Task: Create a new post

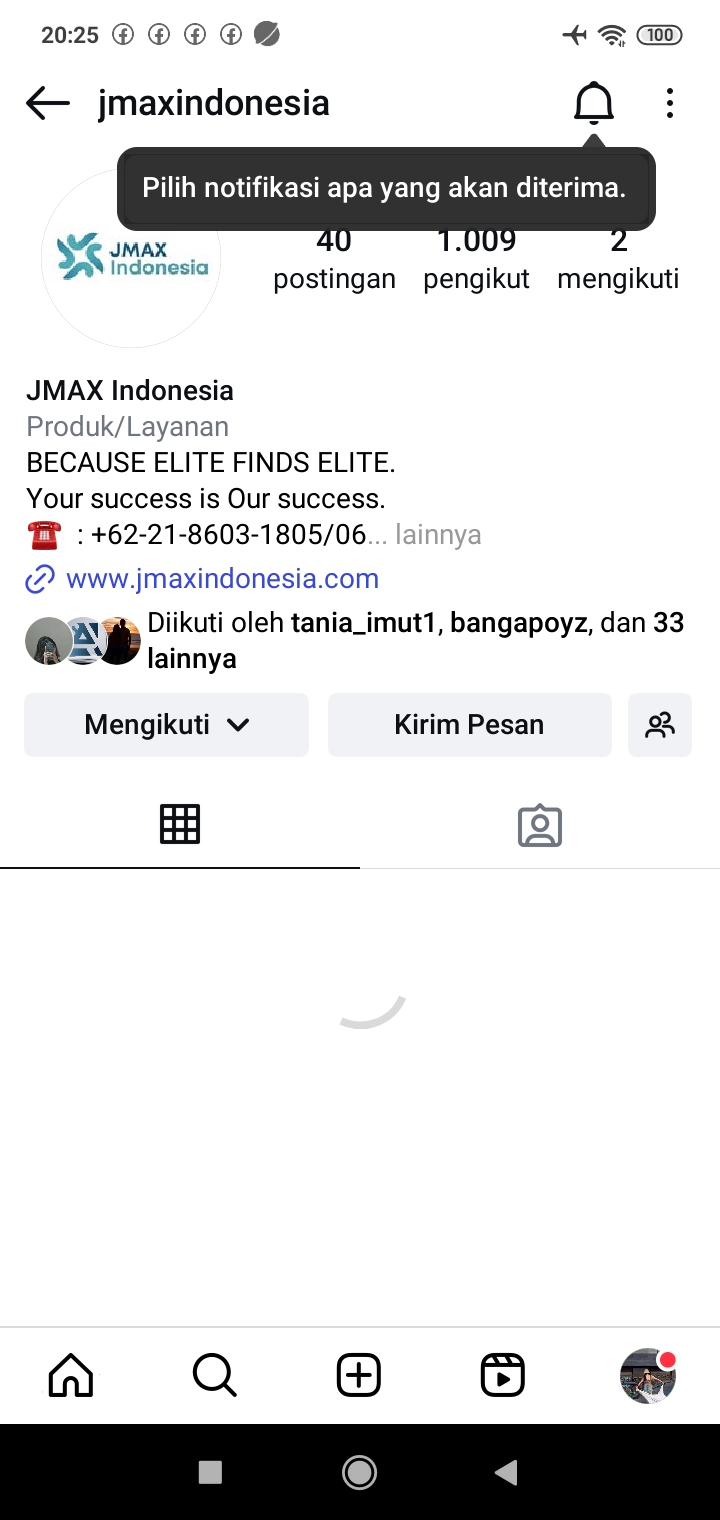Action: [x=359, y=1376]
